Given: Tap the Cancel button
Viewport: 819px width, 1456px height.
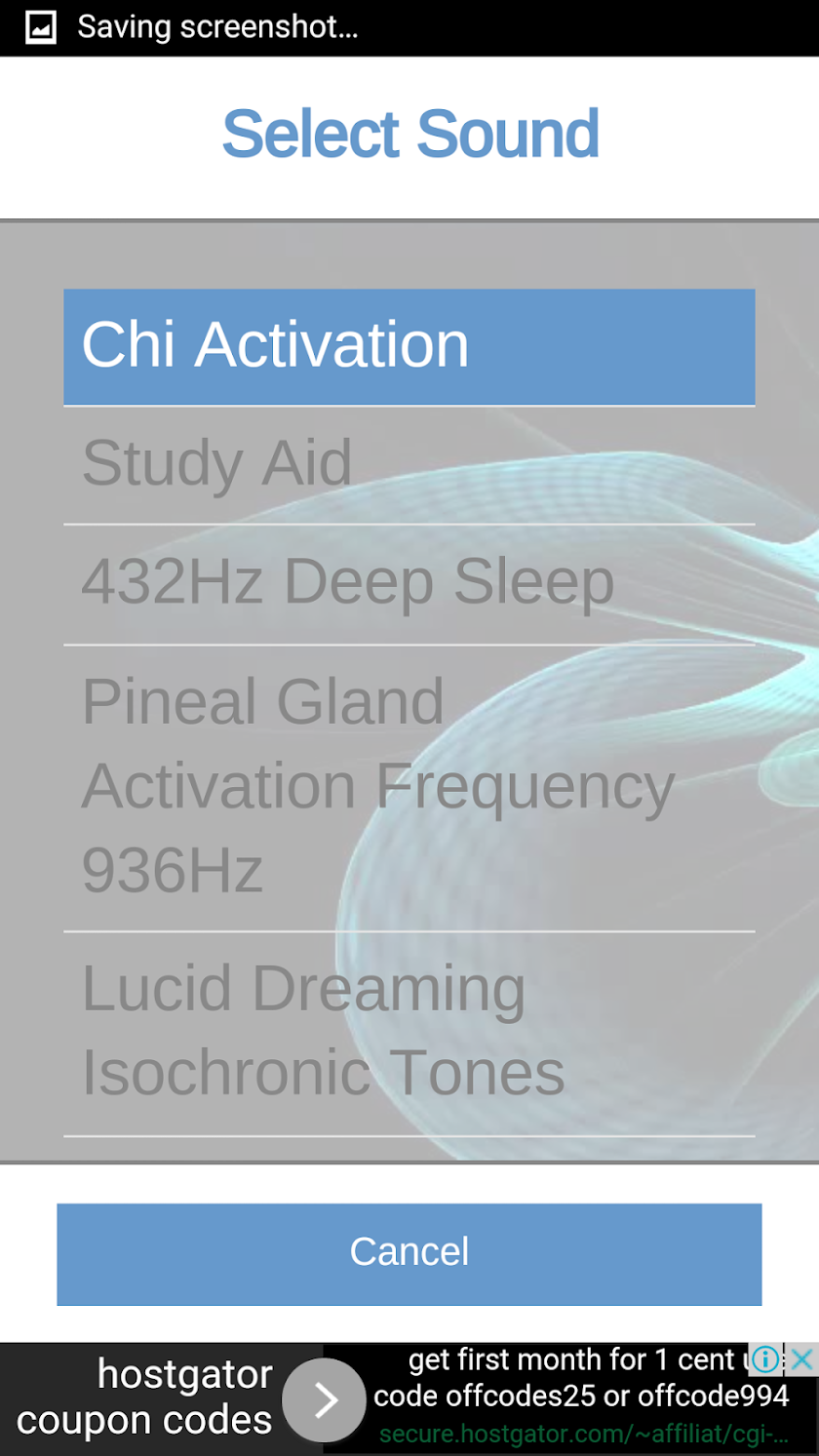Looking at the screenshot, I should (x=409, y=1253).
